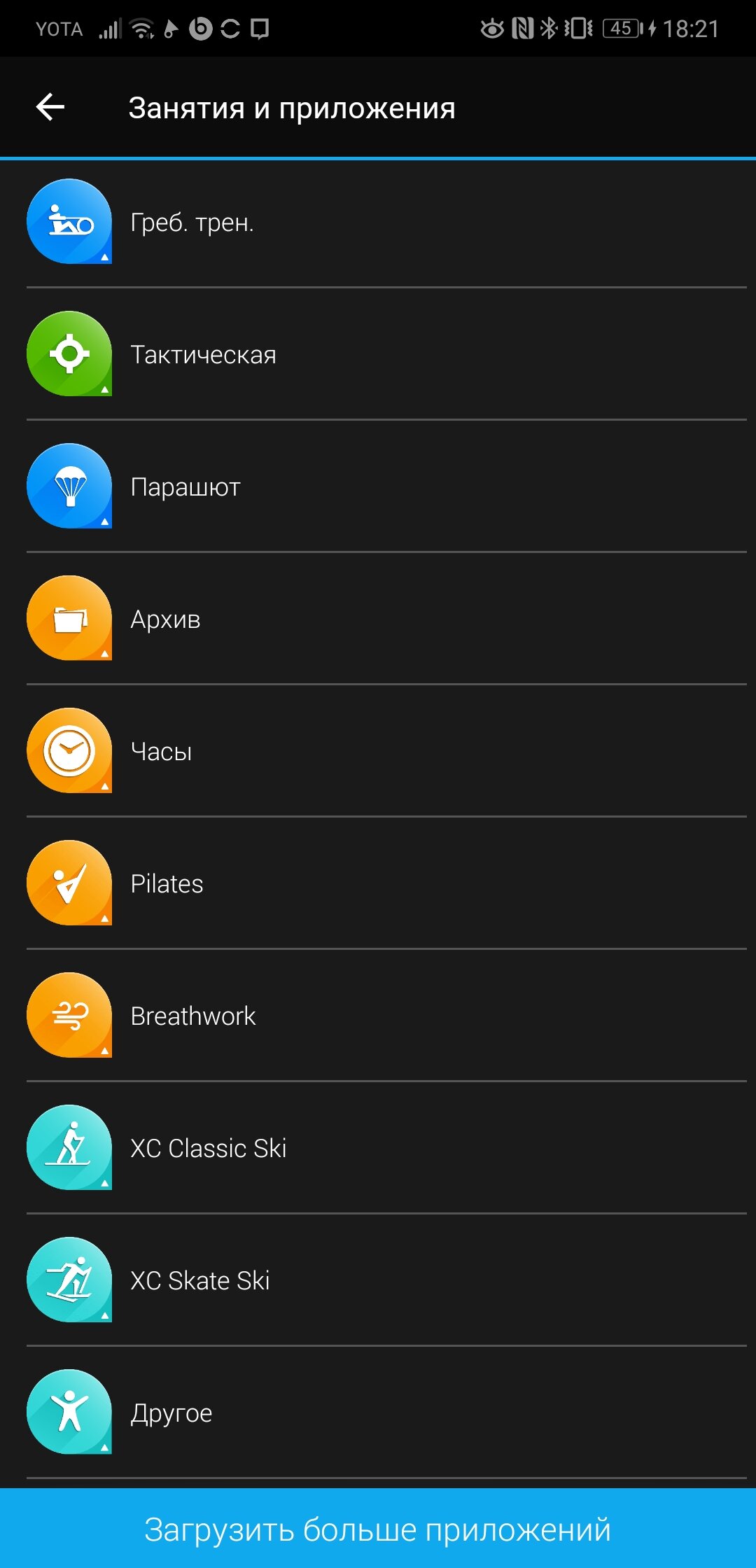Image resolution: width=756 pixels, height=1568 pixels.
Task: Select the Часы app
Action: [x=378, y=751]
